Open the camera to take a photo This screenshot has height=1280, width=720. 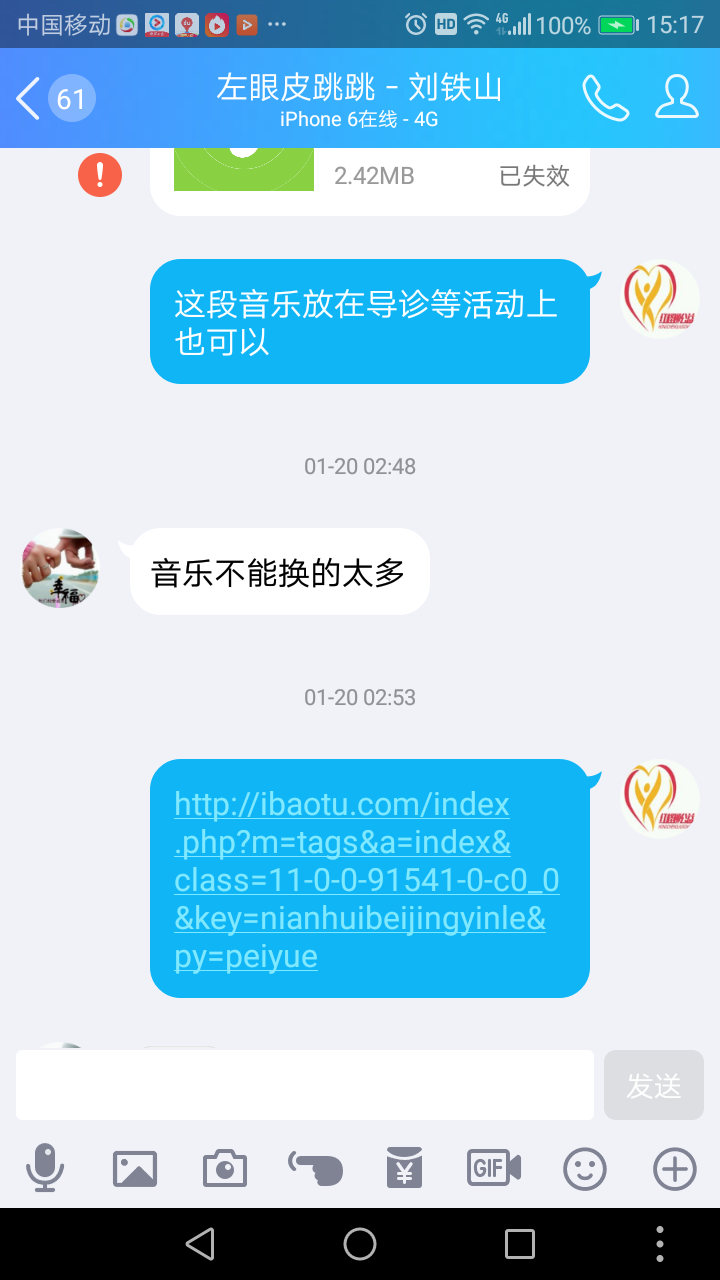225,1168
